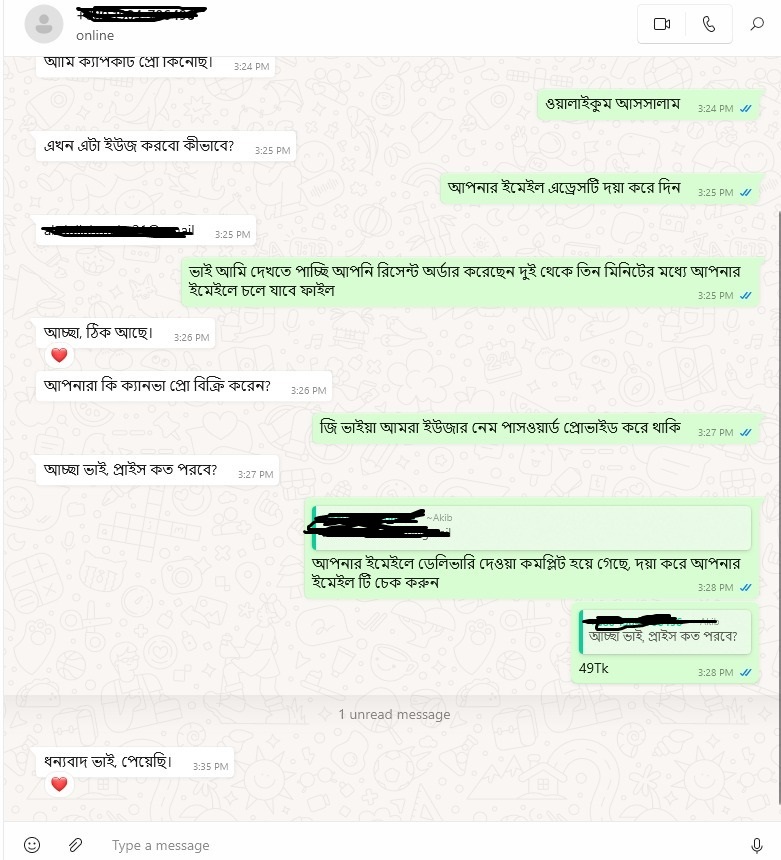Open the contact's profile picture
781x860 pixels.
click(43, 25)
